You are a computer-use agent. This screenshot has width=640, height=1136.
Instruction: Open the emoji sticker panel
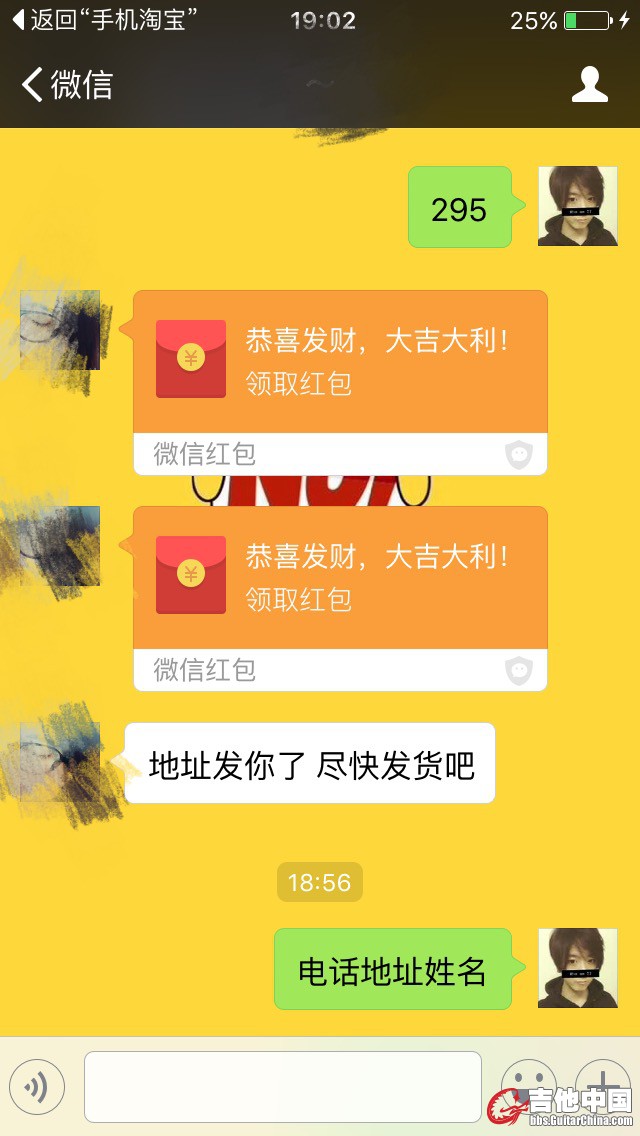(527, 1087)
